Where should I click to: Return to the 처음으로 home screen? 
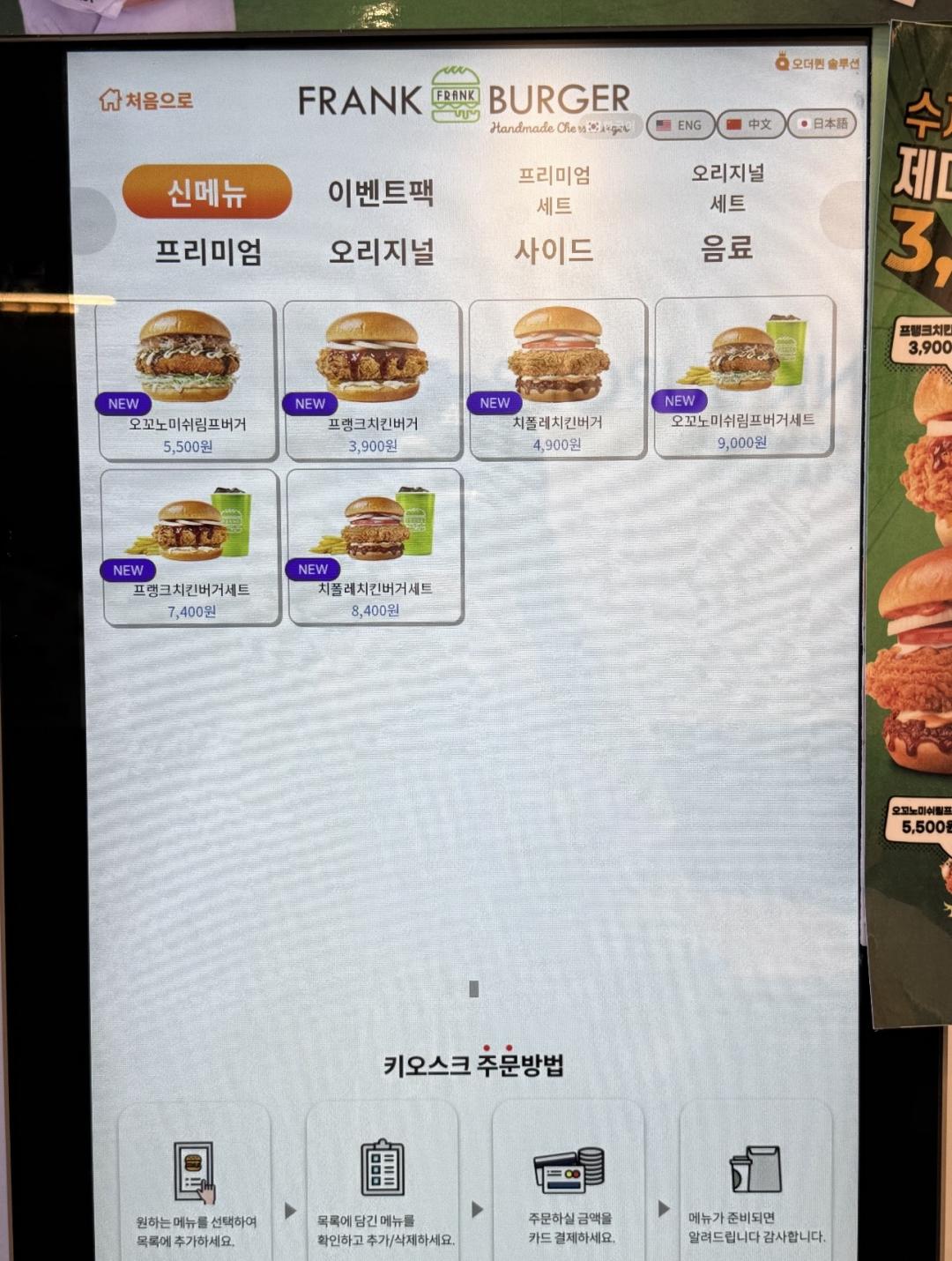pyautogui.click(x=146, y=100)
